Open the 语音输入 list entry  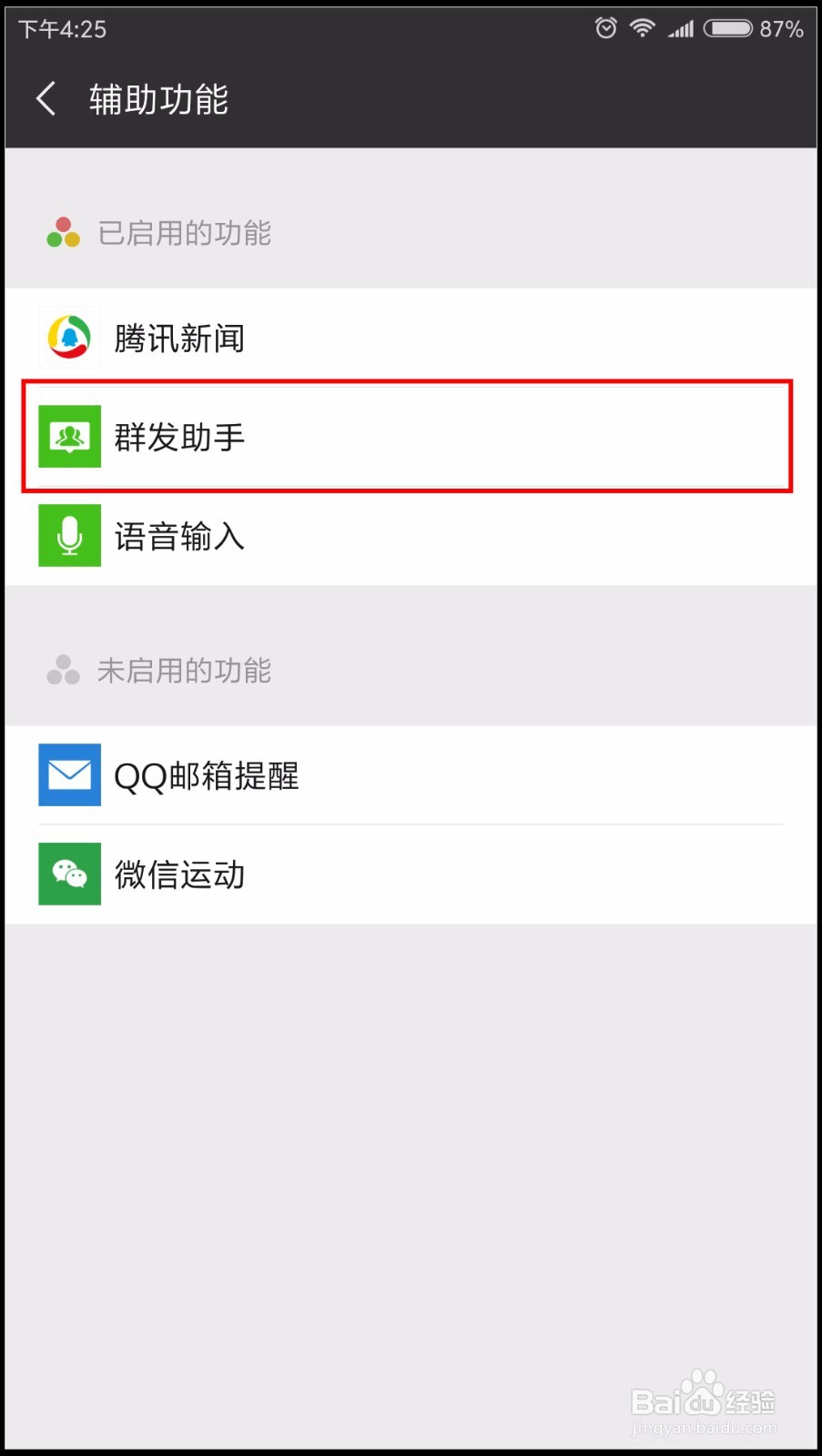click(410, 536)
